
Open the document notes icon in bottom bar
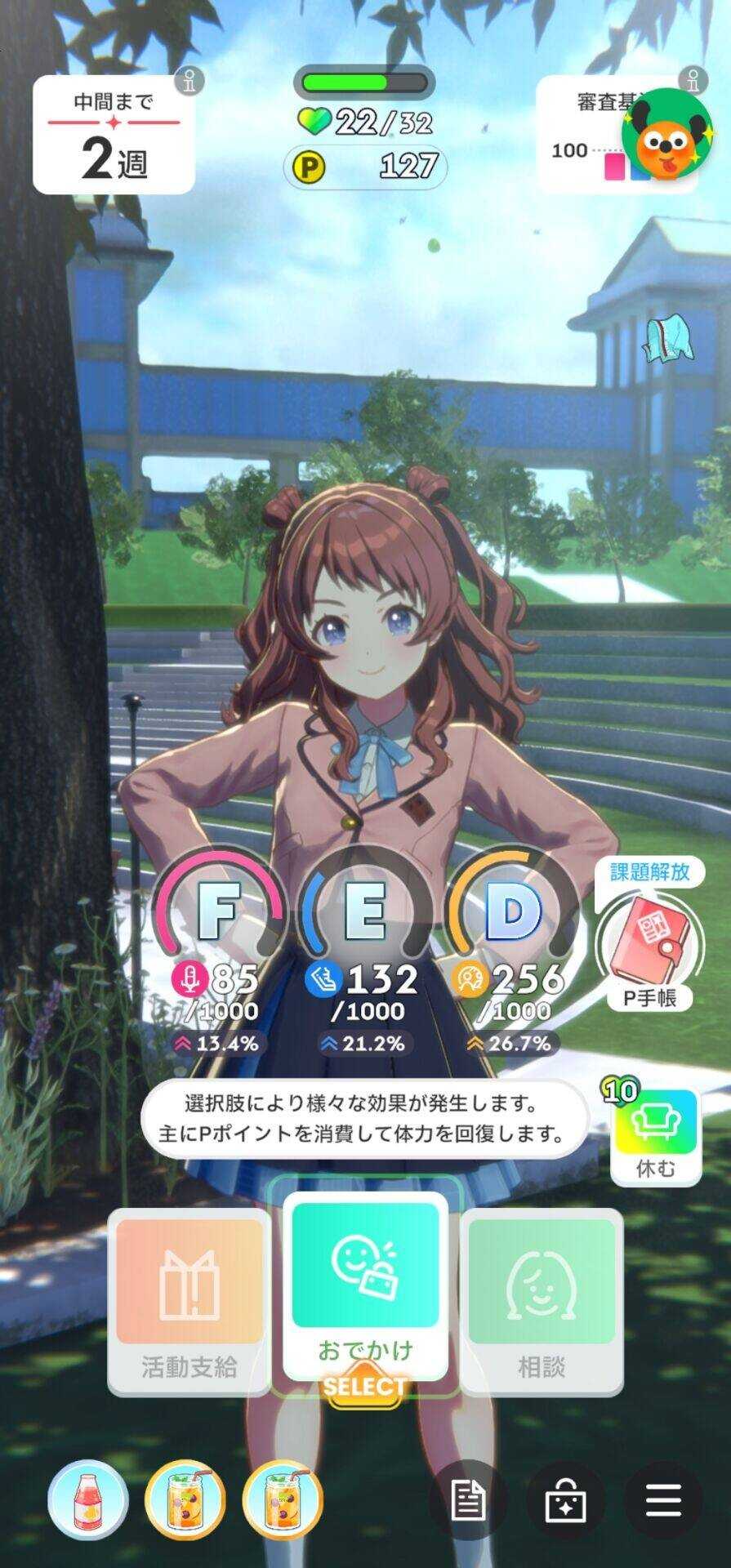468,1499
